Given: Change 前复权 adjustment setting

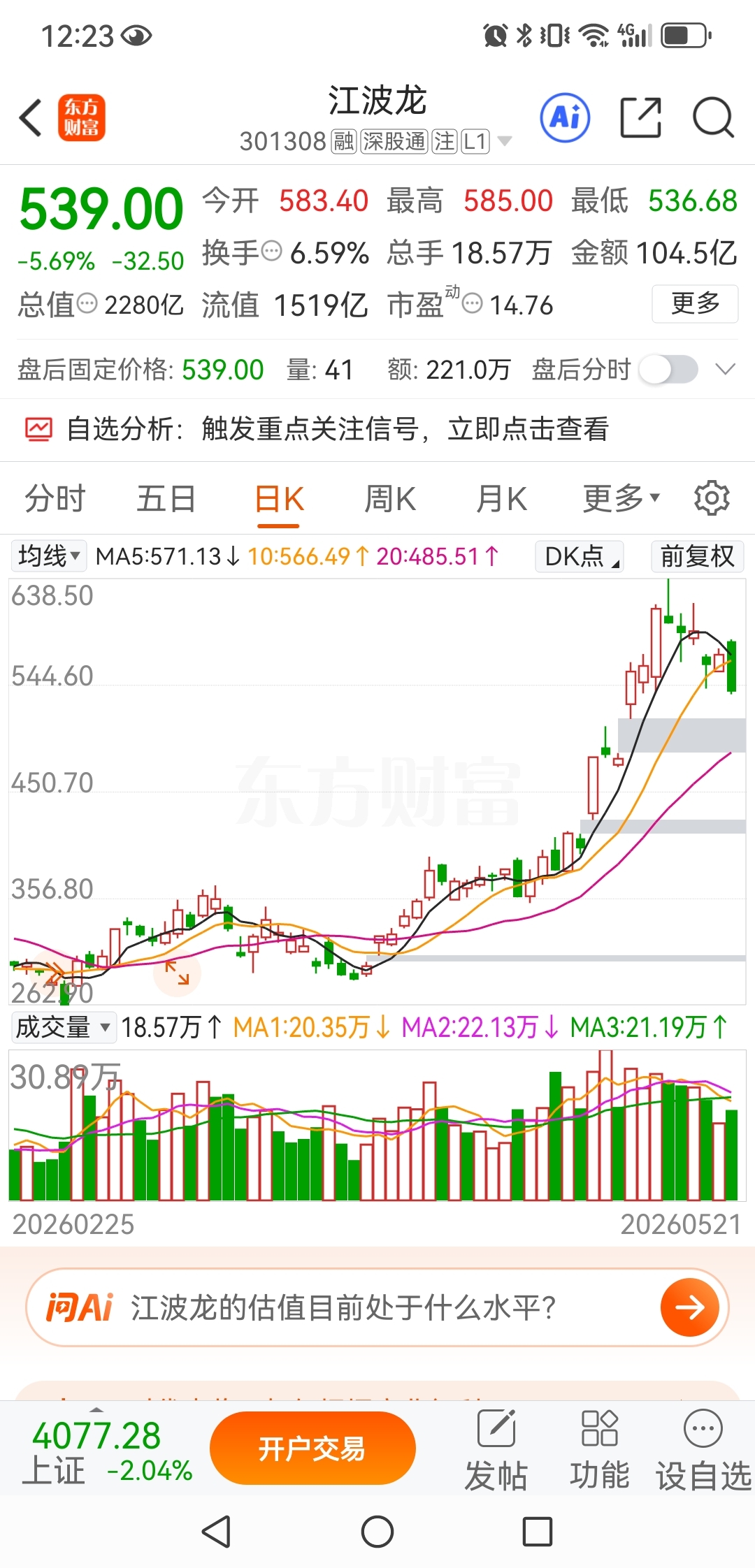Looking at the screenshot, I should point(697,556).
